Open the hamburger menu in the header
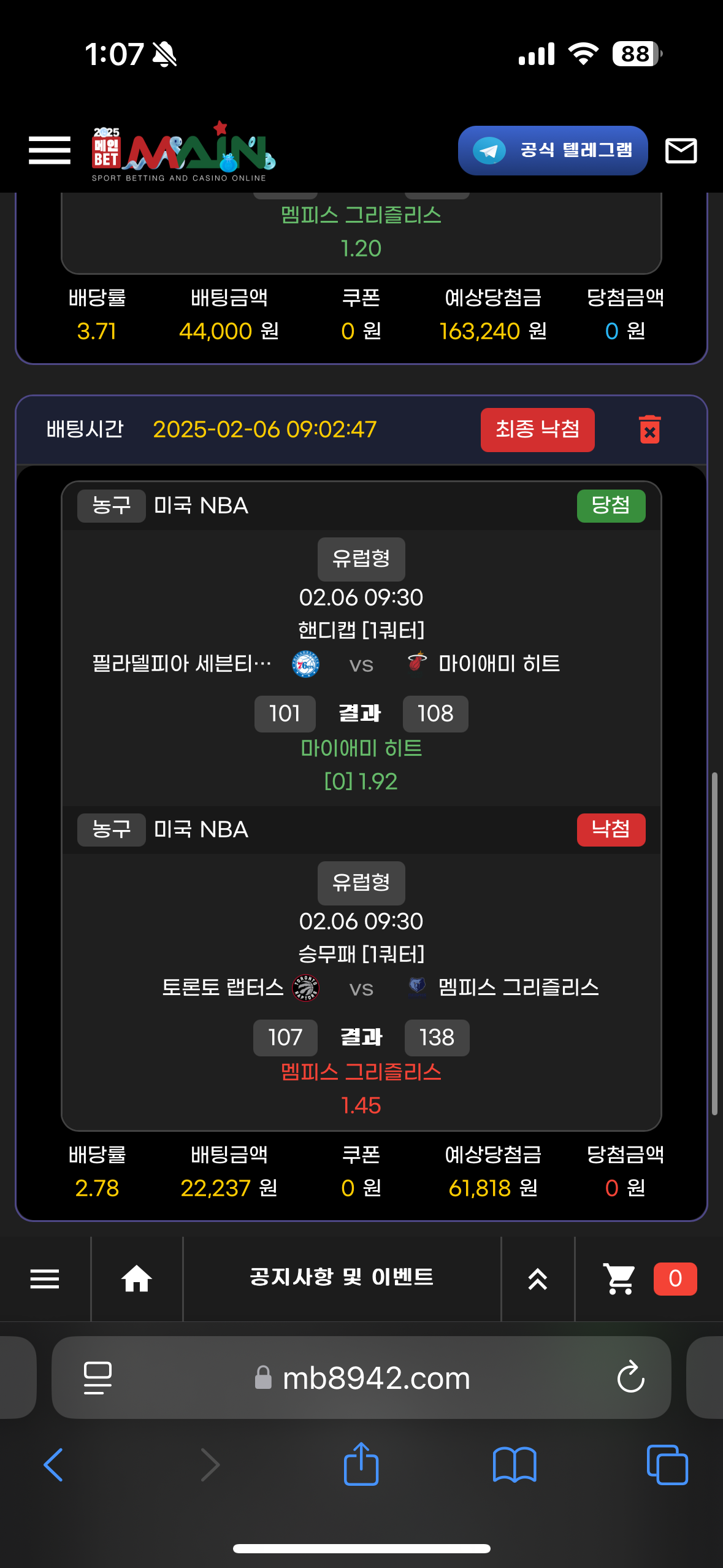 (x=50, y=150)
